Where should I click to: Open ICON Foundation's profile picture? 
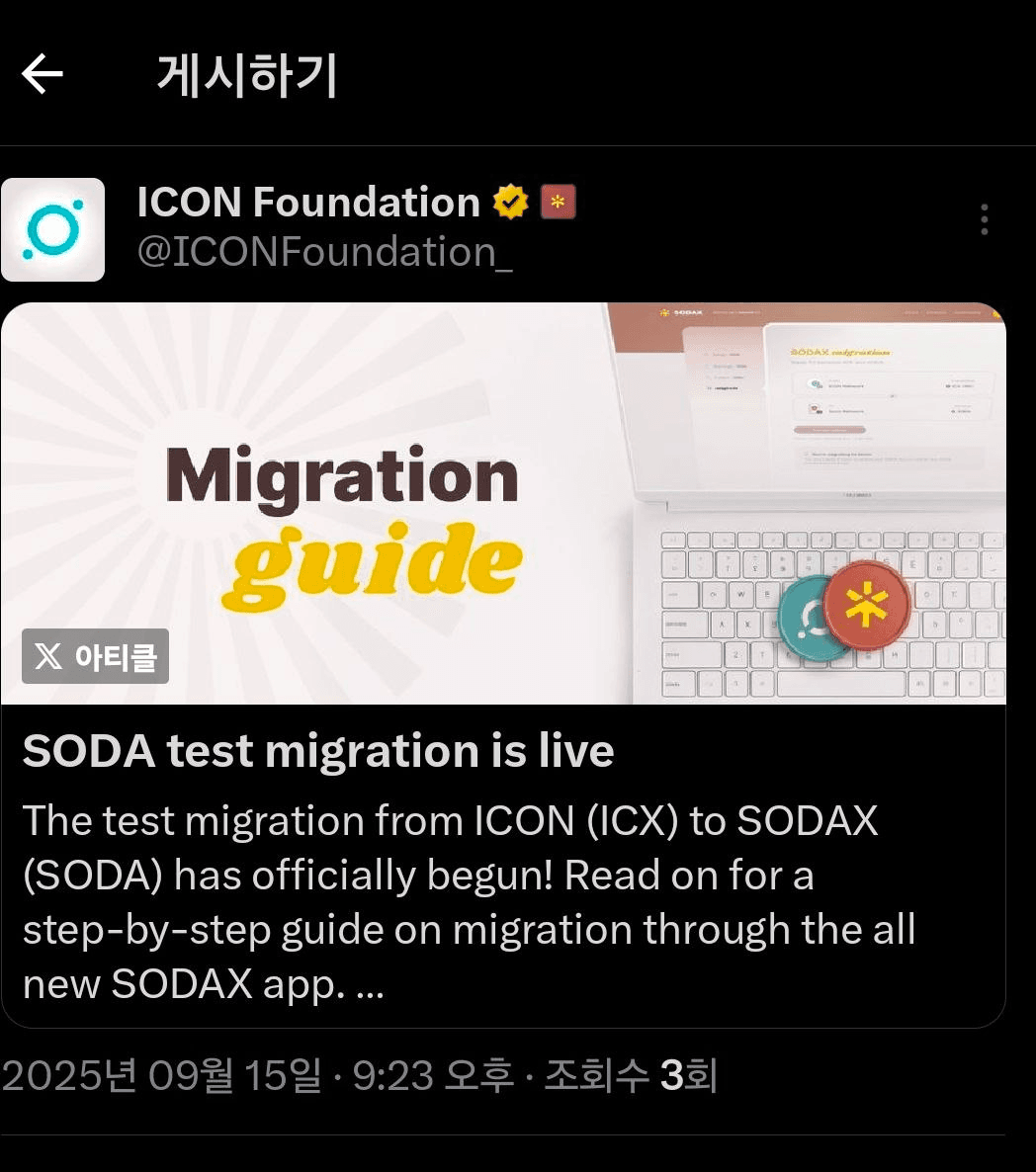52,229
